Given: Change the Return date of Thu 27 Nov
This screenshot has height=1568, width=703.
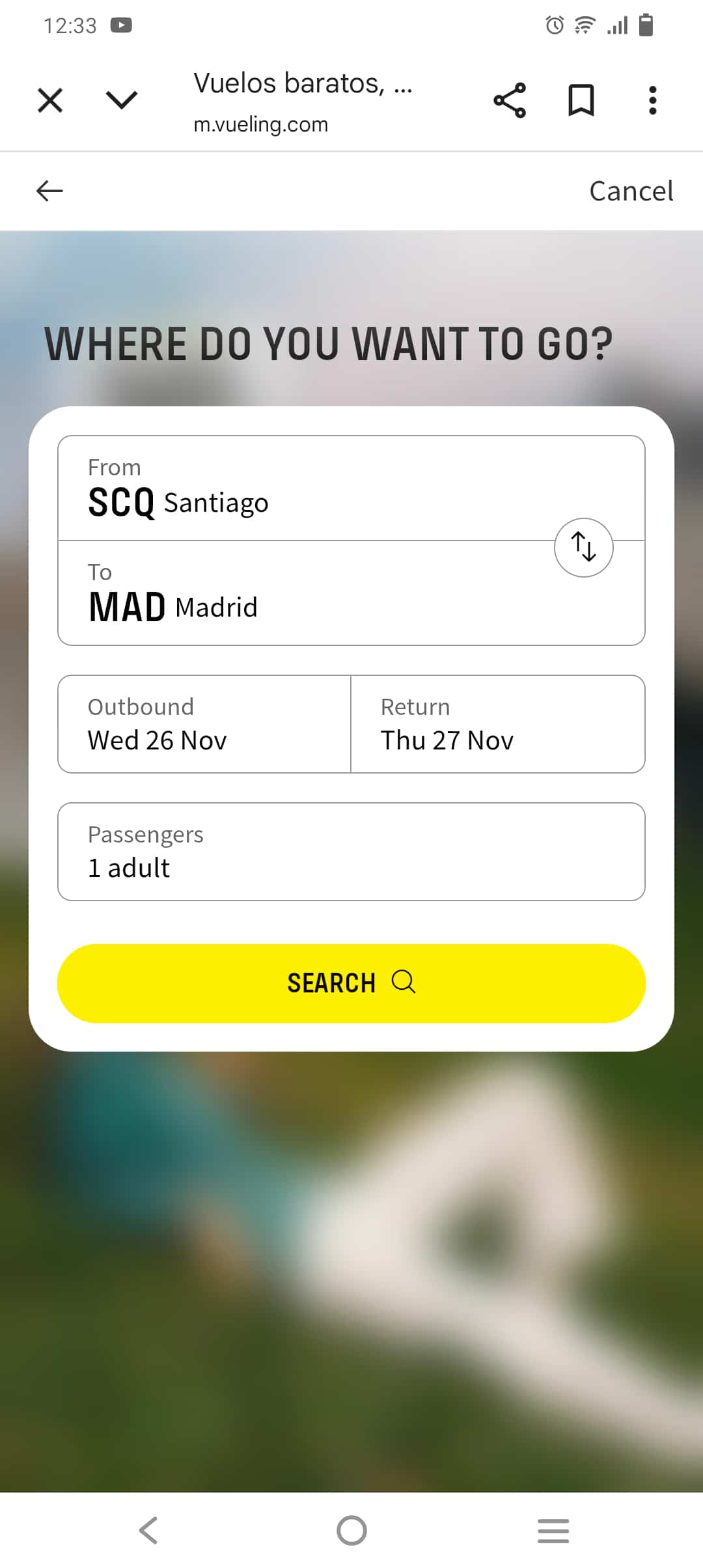Looking at the screenshot, I should [497, 724].
